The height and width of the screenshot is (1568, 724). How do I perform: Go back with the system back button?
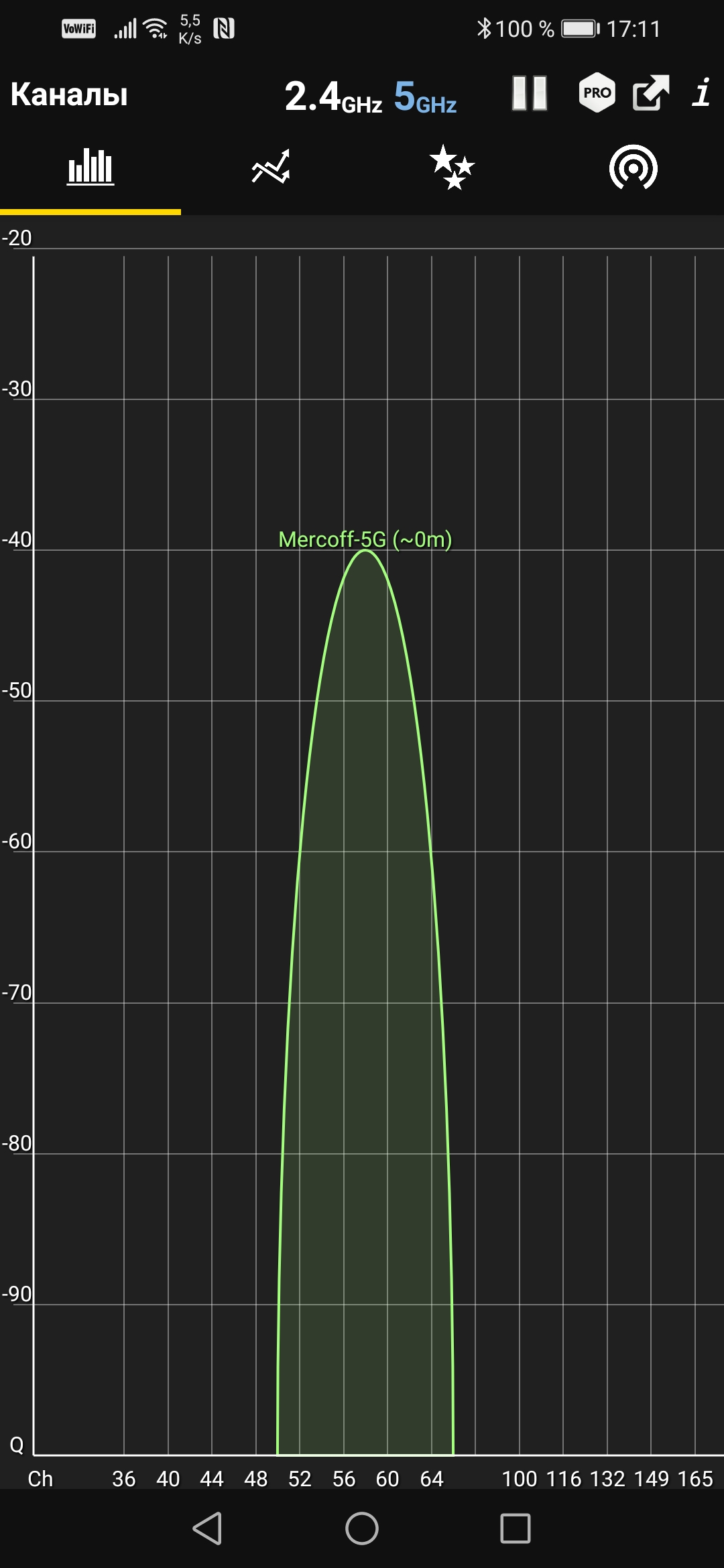coord(207,1528)
